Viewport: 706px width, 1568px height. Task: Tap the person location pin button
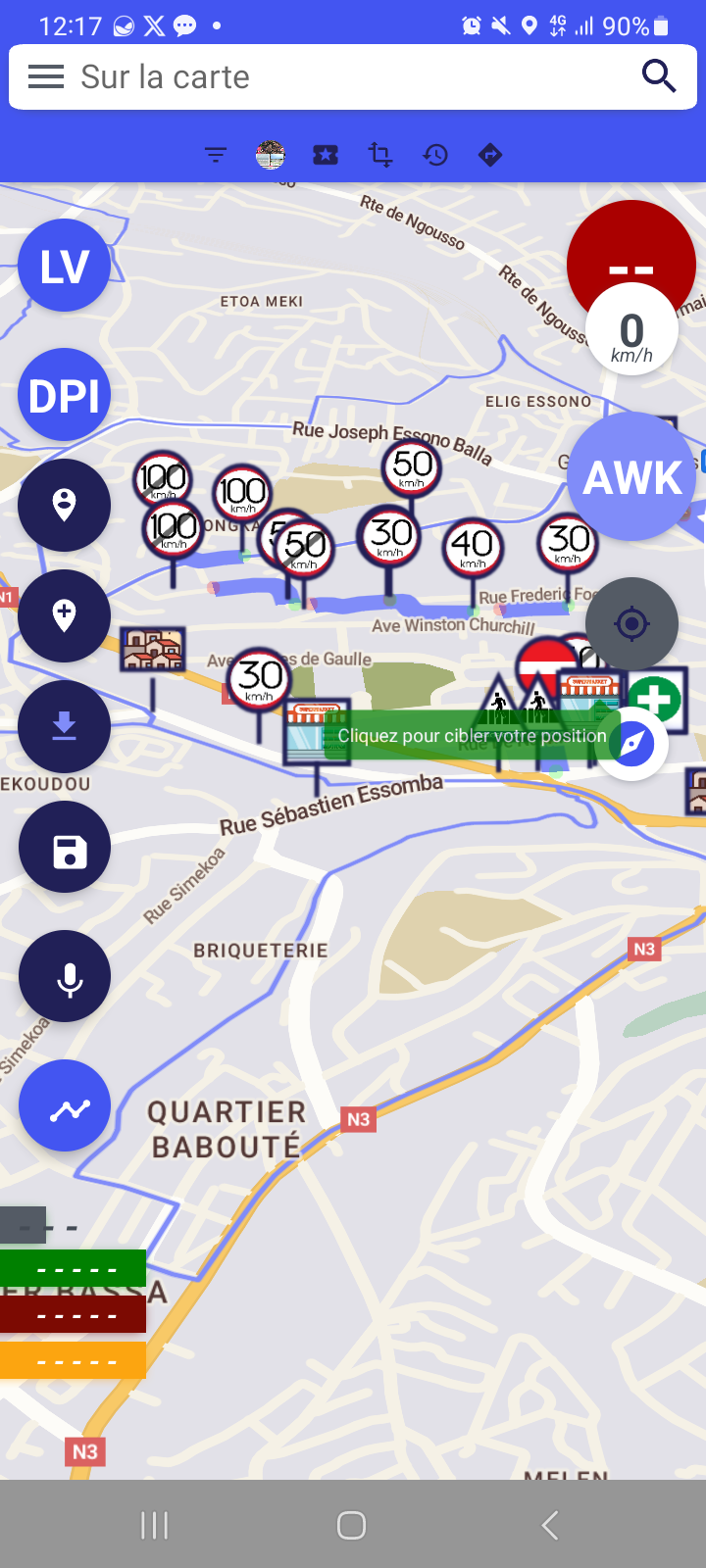tap(64, 505)
